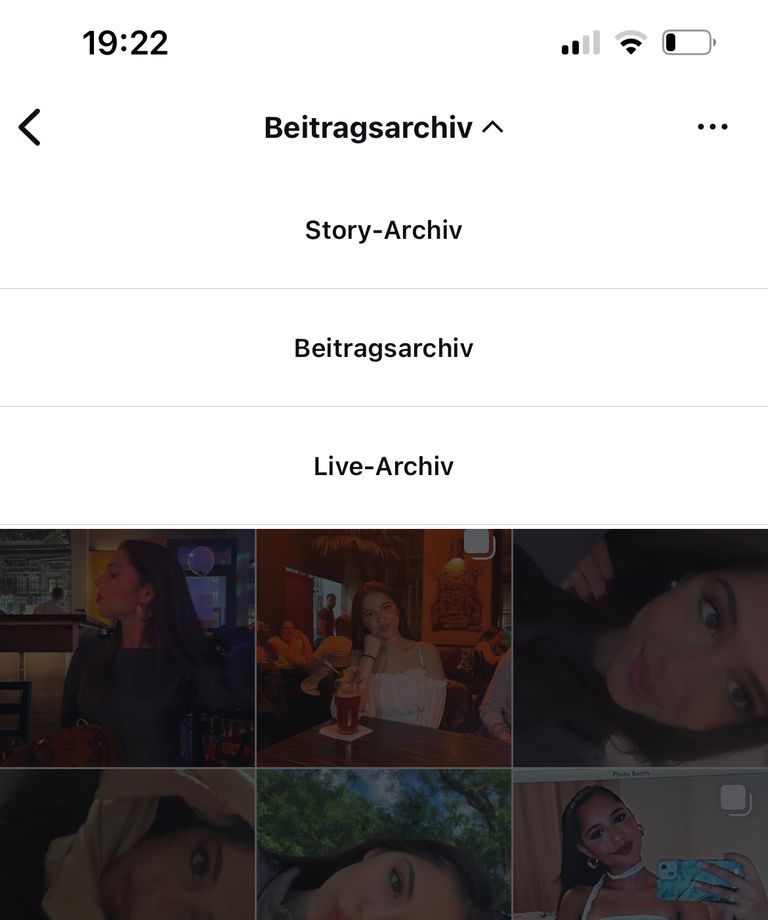
Task: Open archived post with balloon in background
Action: tap(127, 647)
